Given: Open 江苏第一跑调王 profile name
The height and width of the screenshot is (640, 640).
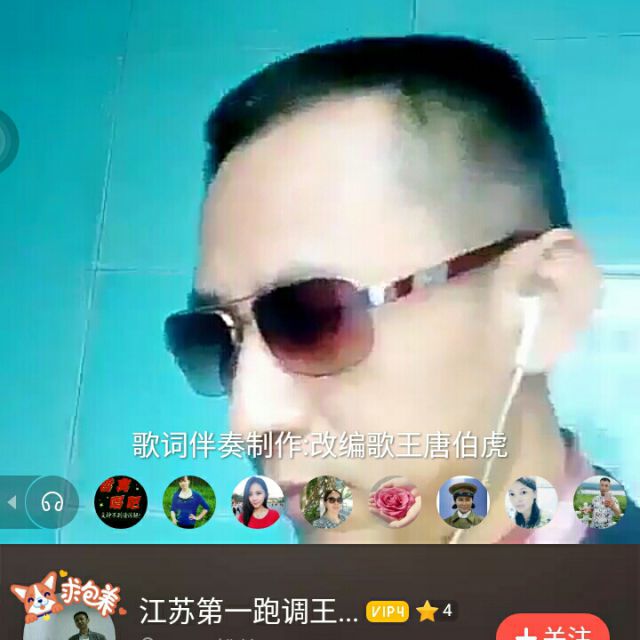Looking at the screenshot, I should 249,611.
